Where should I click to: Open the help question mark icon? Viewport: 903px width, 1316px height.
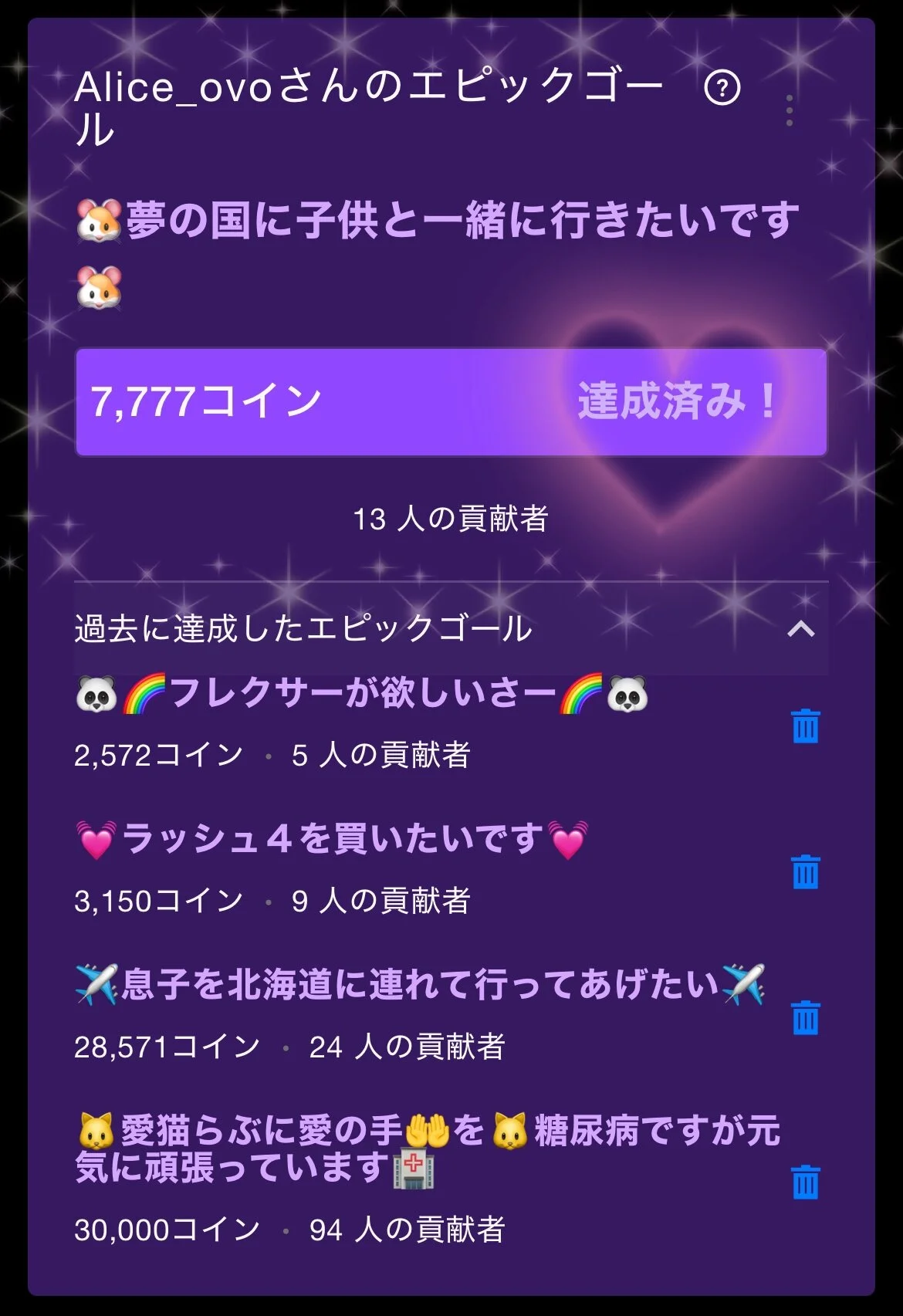[722, 88]
